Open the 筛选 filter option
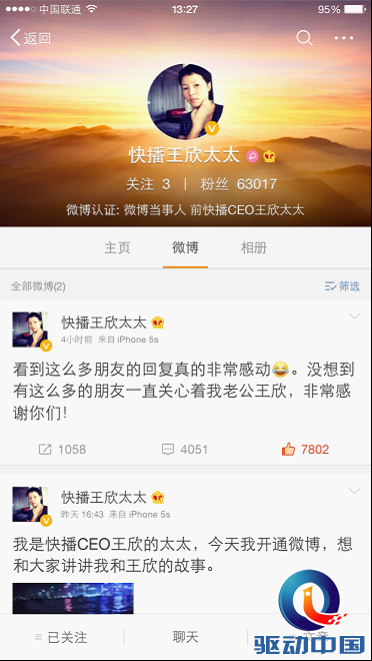 (x=342, y=287)
